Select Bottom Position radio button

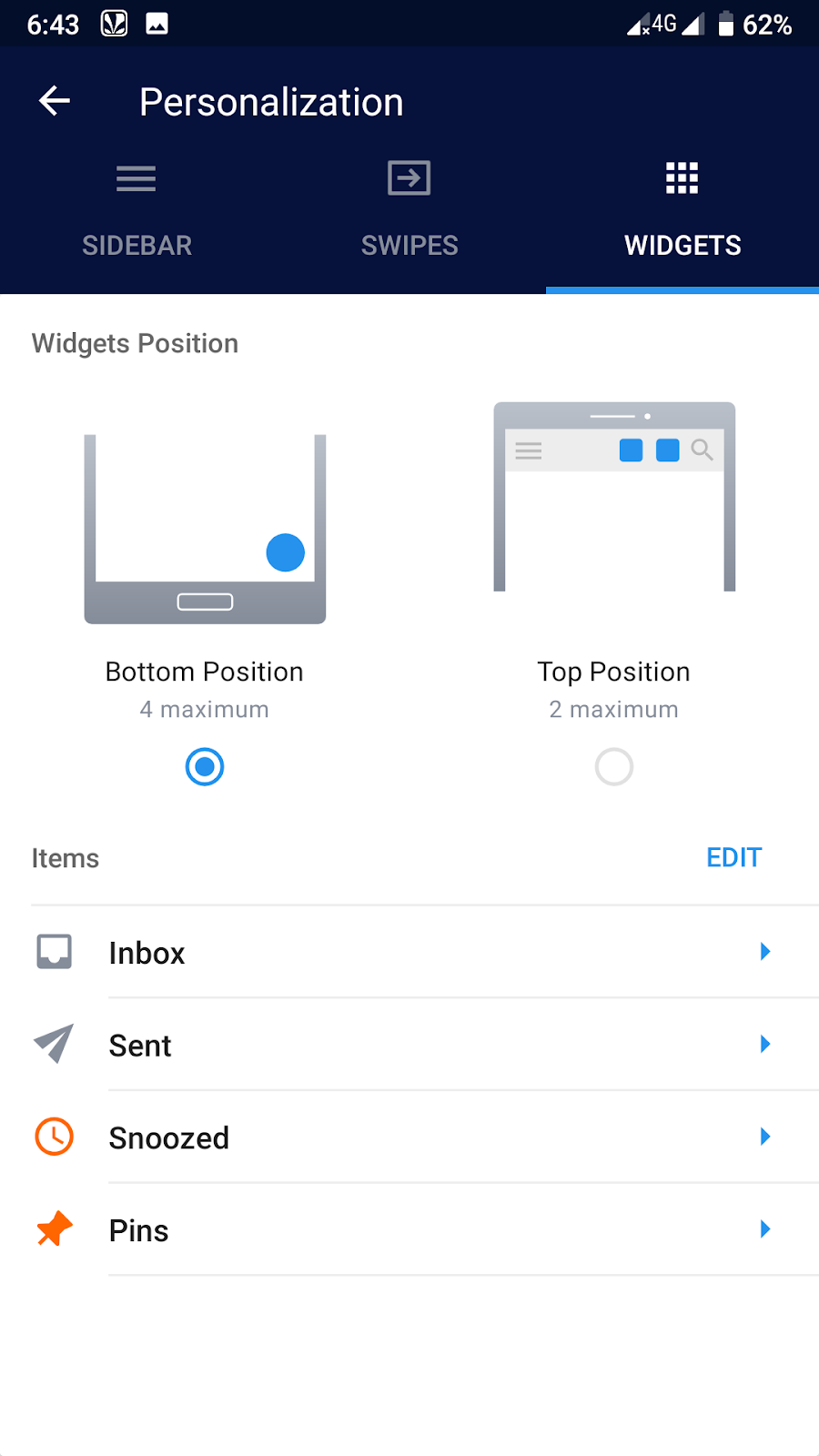coord(205,766)
